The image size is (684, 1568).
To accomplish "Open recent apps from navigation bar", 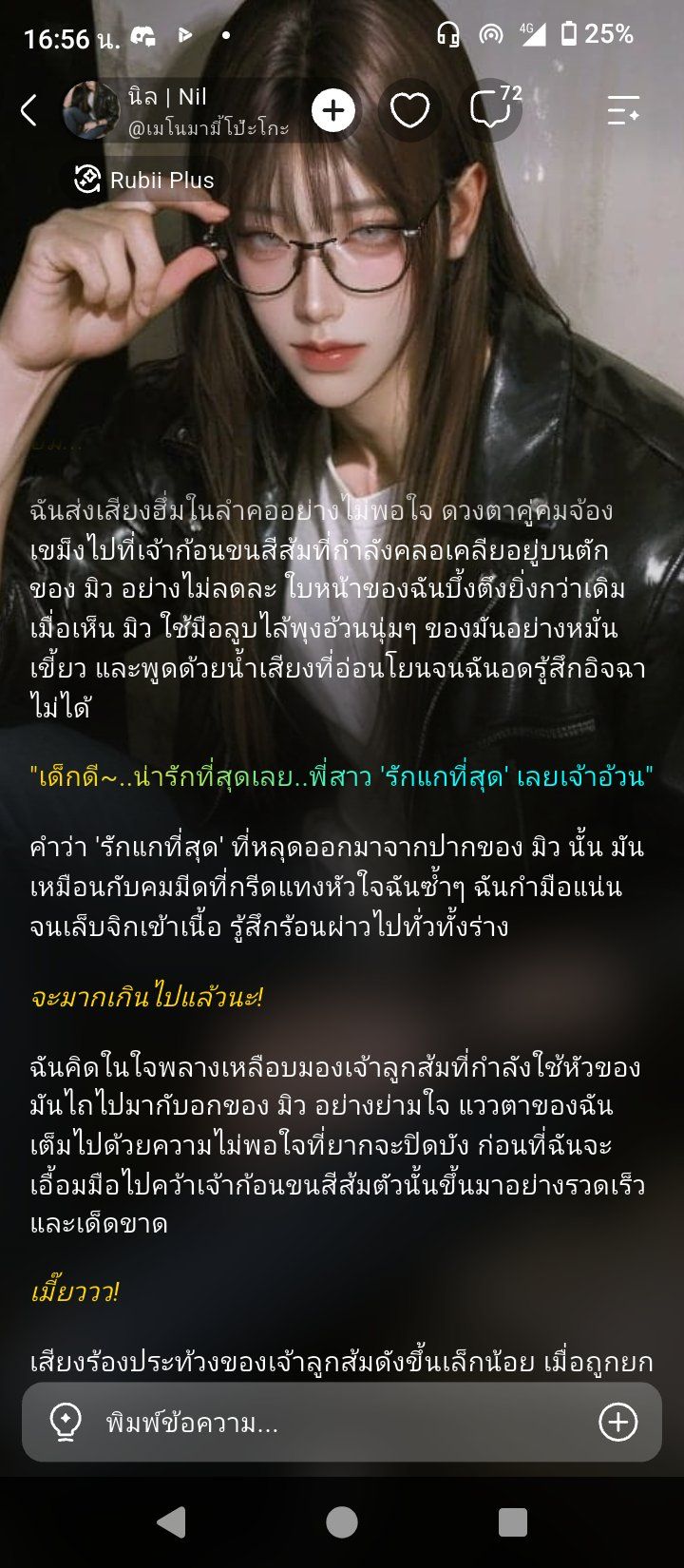I will coord(513,1522).
